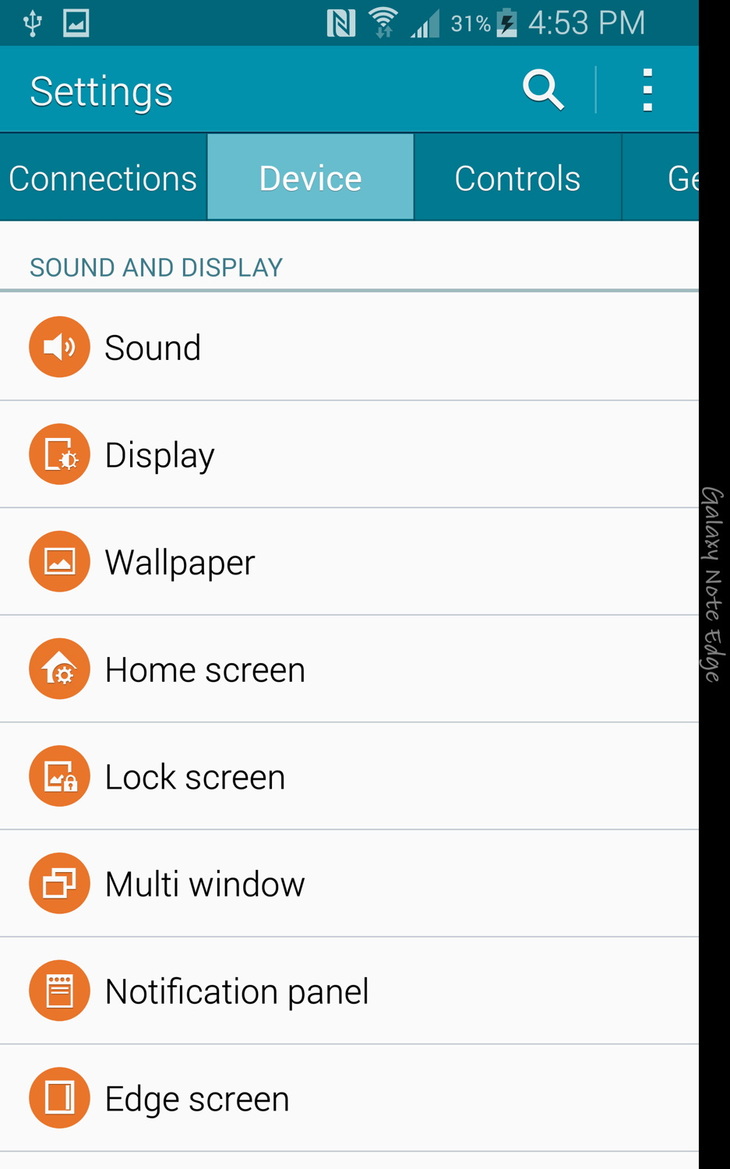Open the three-dot overflow menu

tap(647, 91)
